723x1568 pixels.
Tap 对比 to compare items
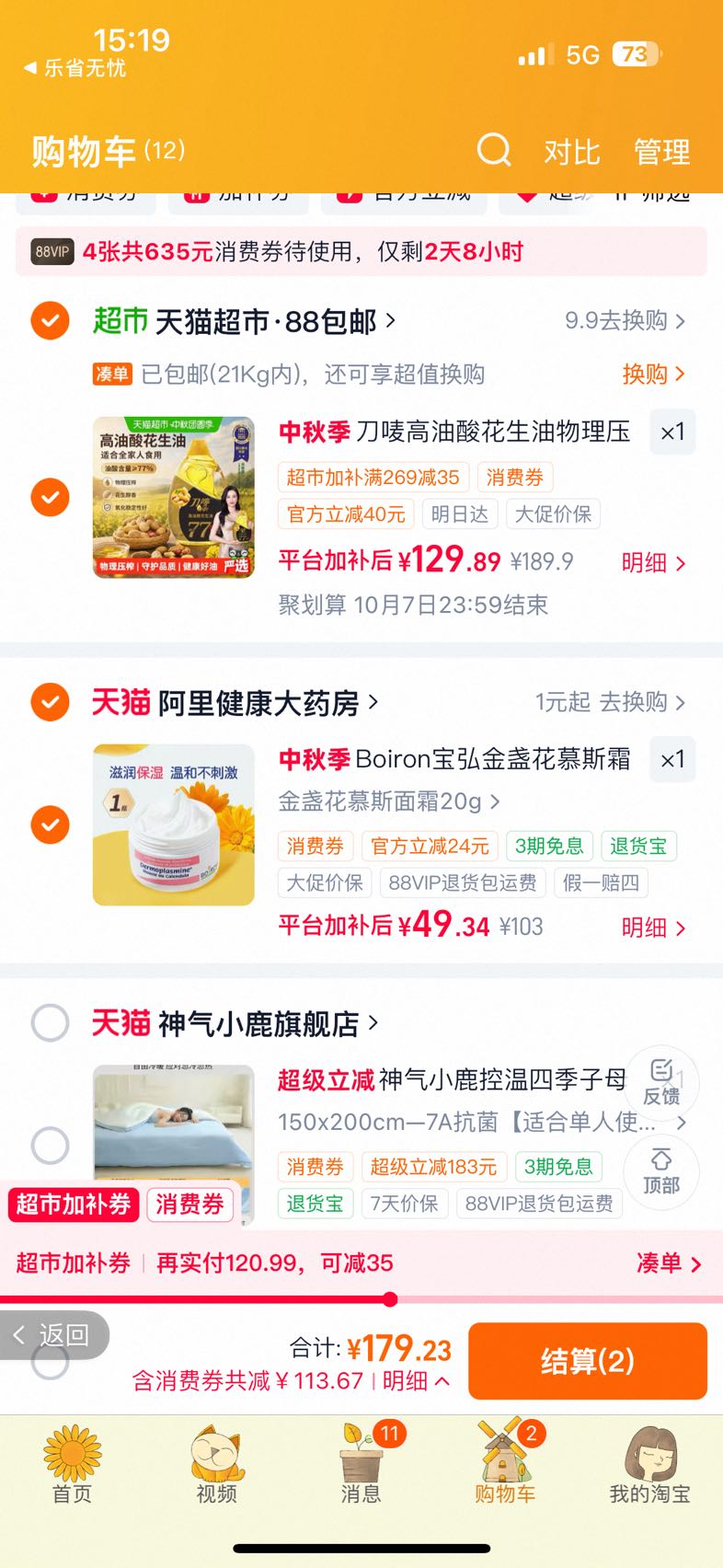572,152
